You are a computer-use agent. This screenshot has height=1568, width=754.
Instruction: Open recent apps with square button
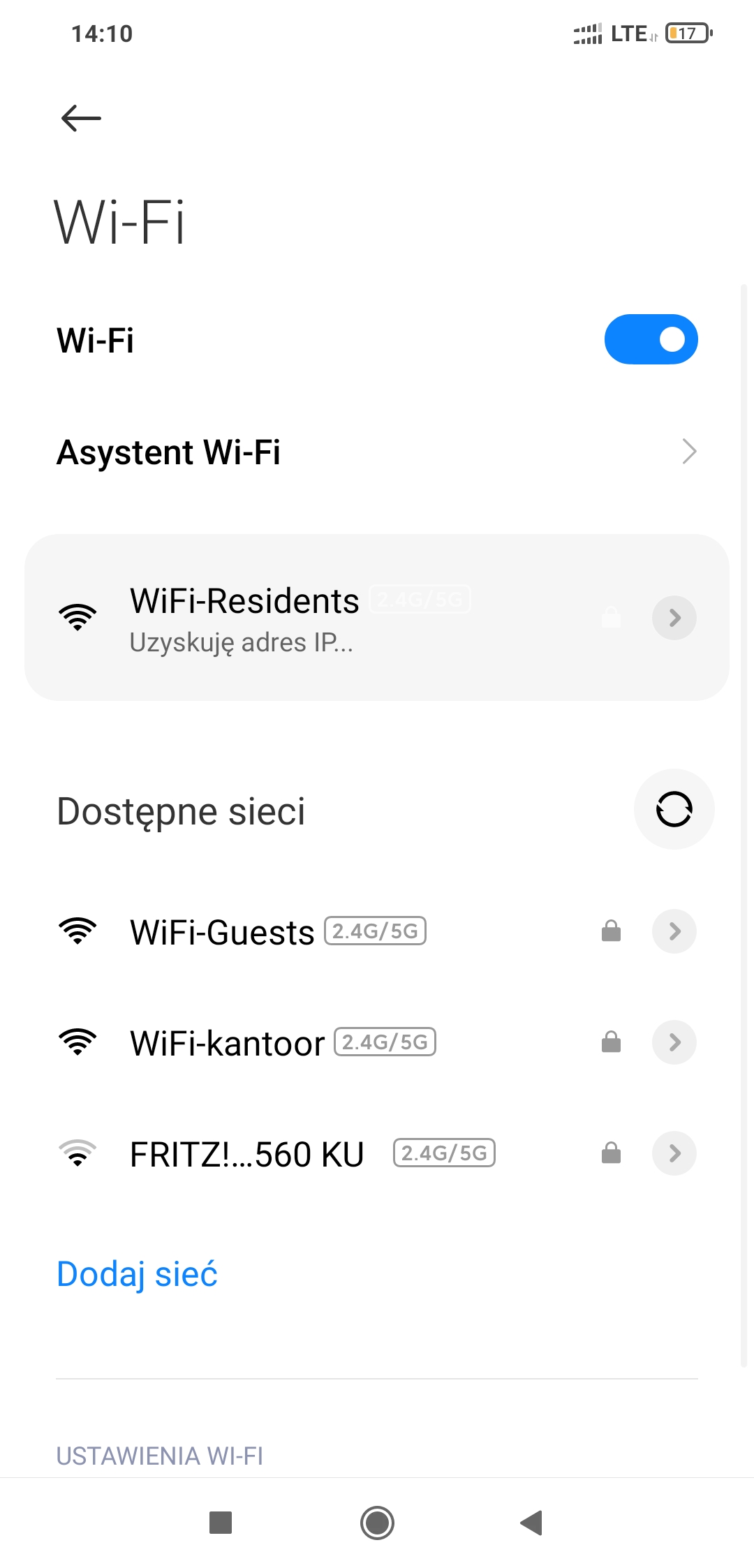pos(221,1523)
